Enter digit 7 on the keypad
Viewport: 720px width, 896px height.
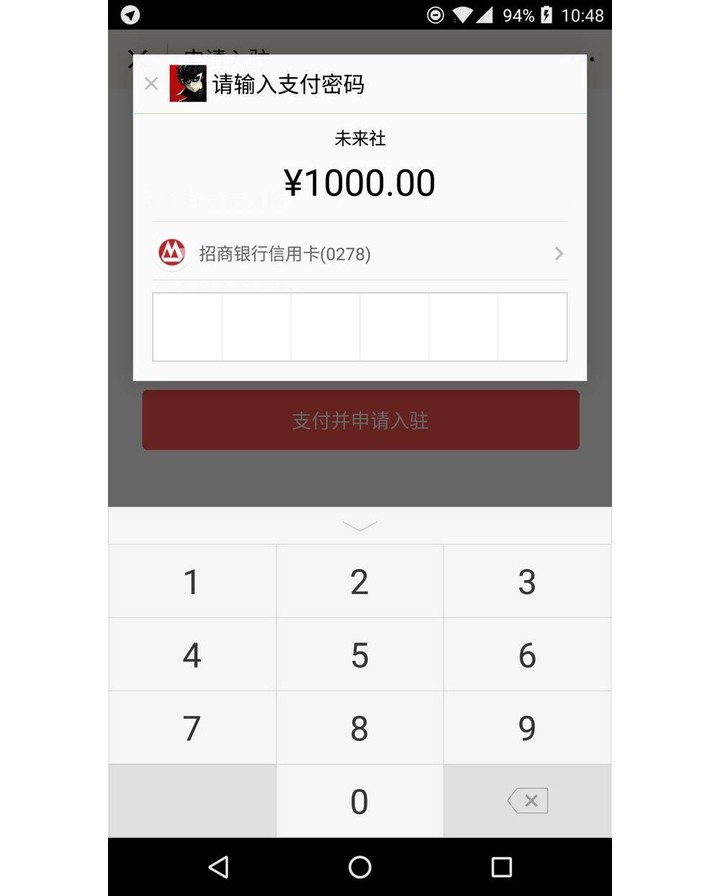pos(192,728)
